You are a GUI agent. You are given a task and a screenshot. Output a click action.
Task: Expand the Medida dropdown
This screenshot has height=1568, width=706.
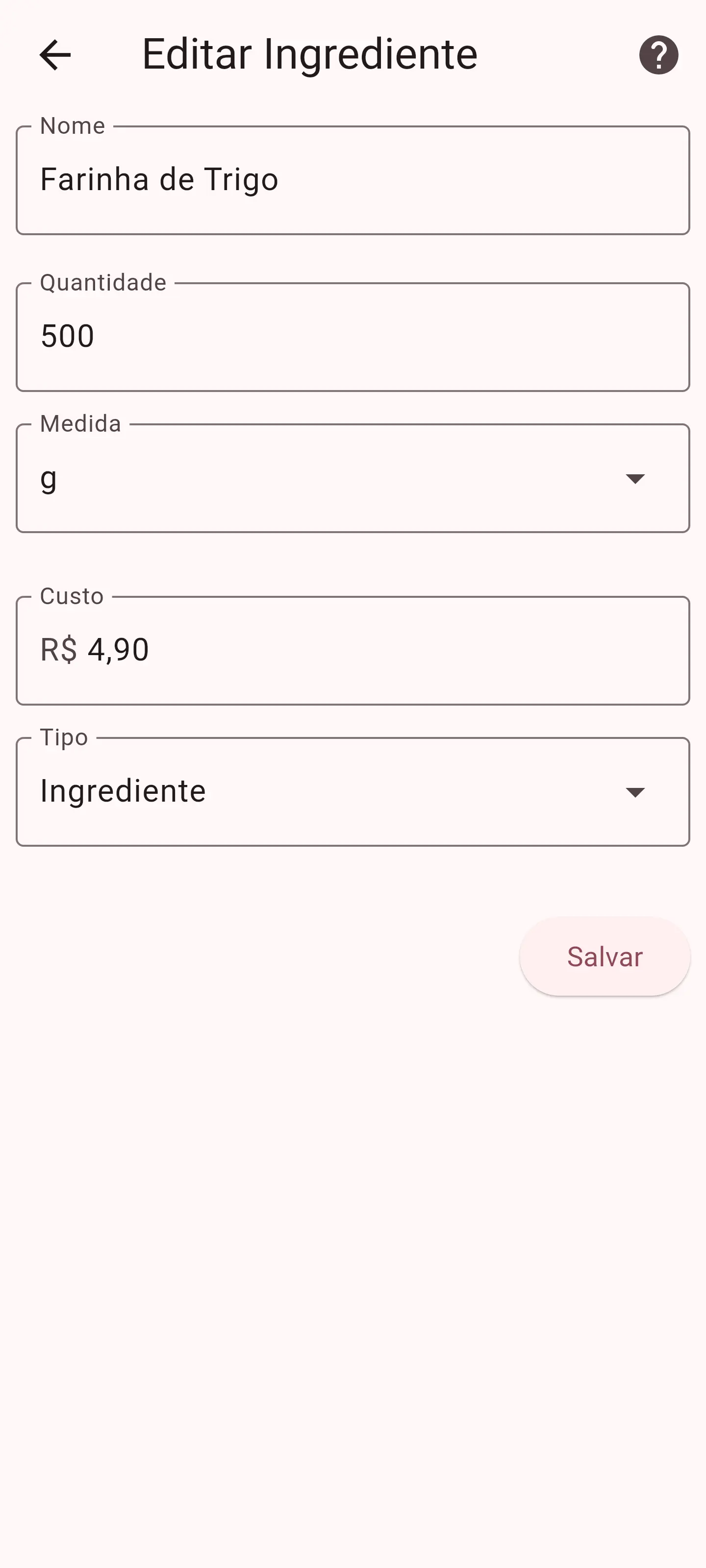[352, 478]
